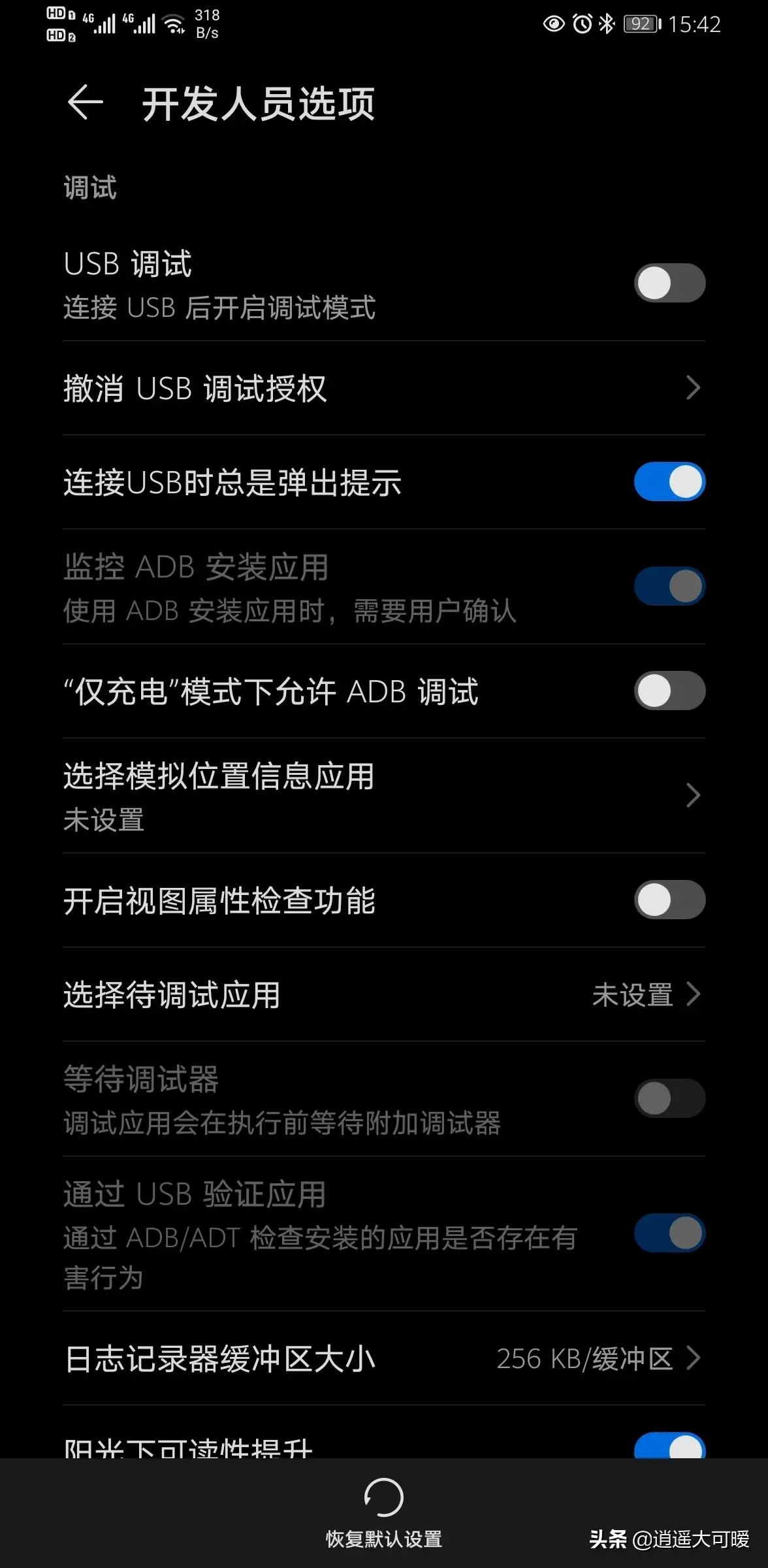Tap the back arrow to exit developer options
768x1568 pixels.
pos(84,103)
